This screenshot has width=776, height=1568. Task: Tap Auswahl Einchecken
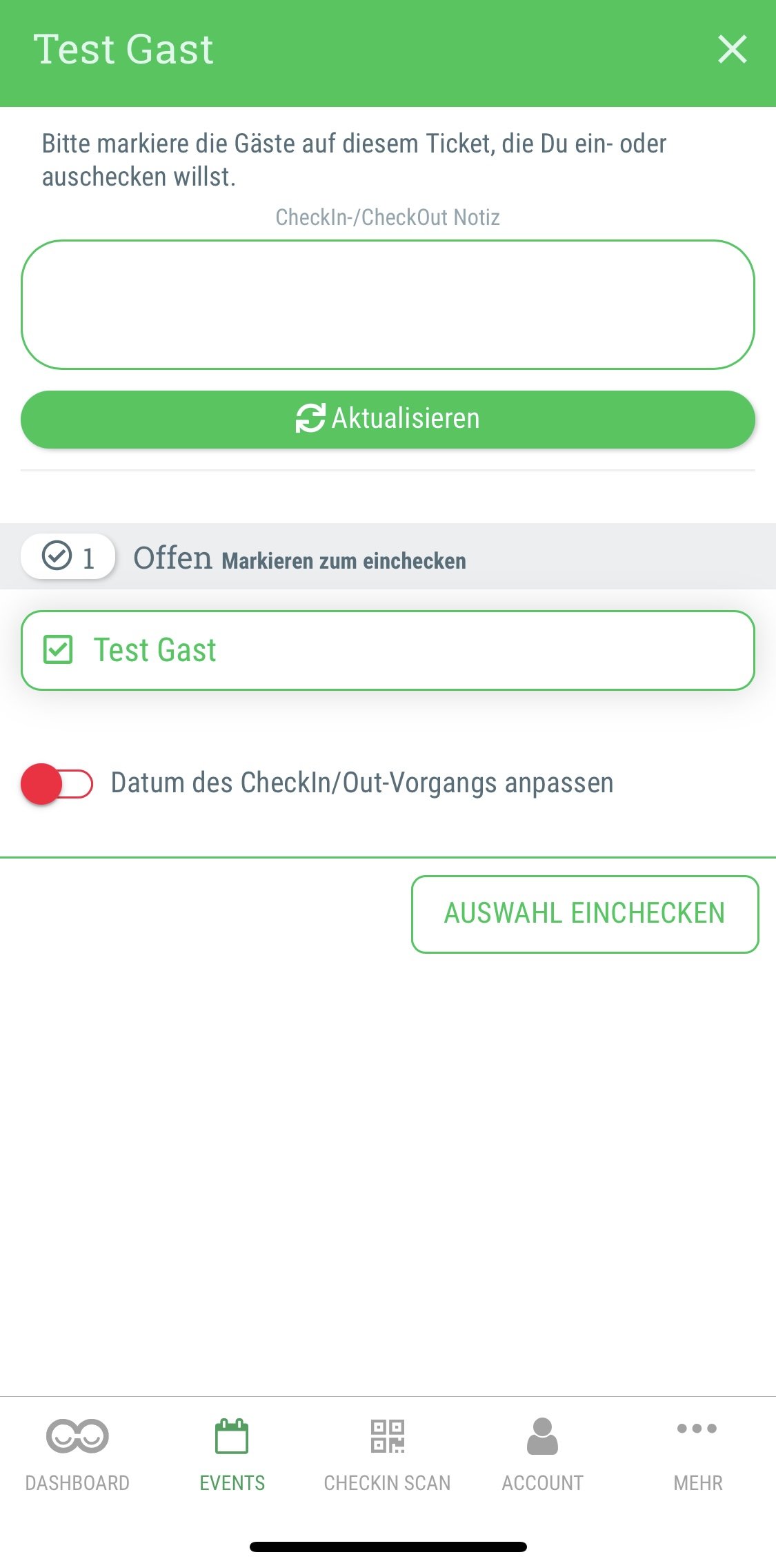(x=585, y=914)
